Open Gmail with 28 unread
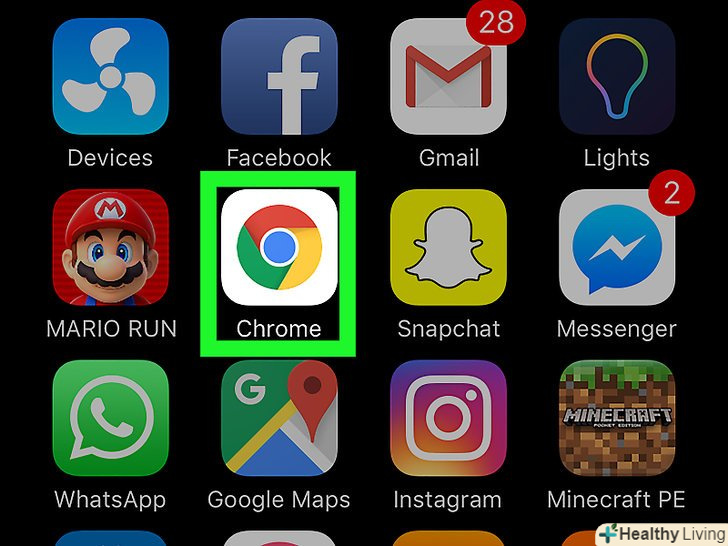 coord(447,76)
